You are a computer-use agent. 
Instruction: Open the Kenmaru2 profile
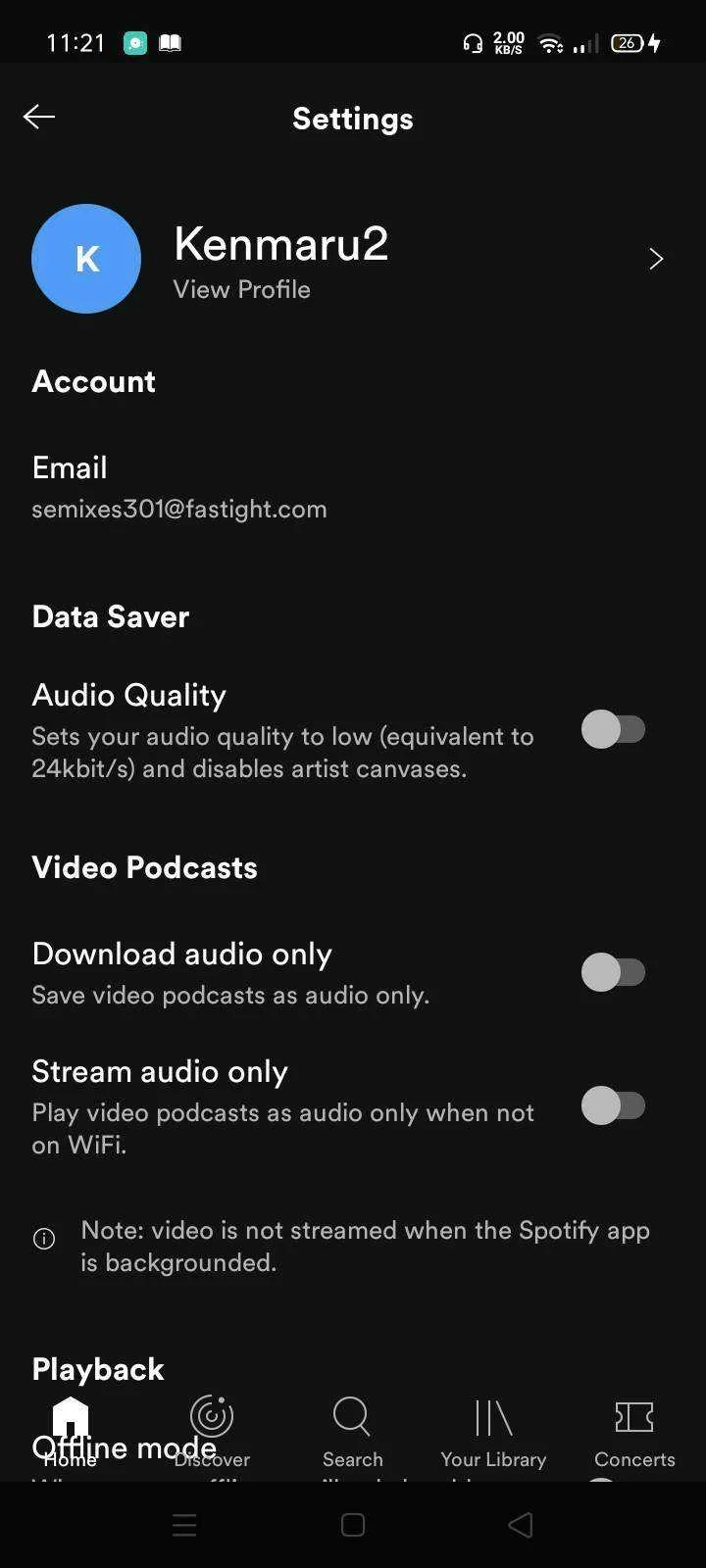pyautogui.click(x=353, y=259)
